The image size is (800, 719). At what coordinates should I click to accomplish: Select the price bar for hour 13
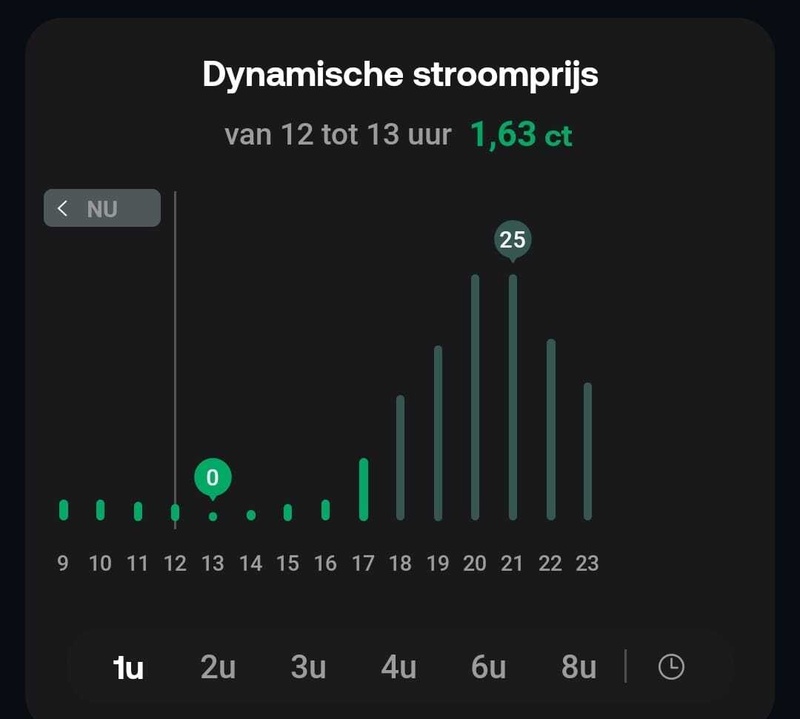[213, 516]
